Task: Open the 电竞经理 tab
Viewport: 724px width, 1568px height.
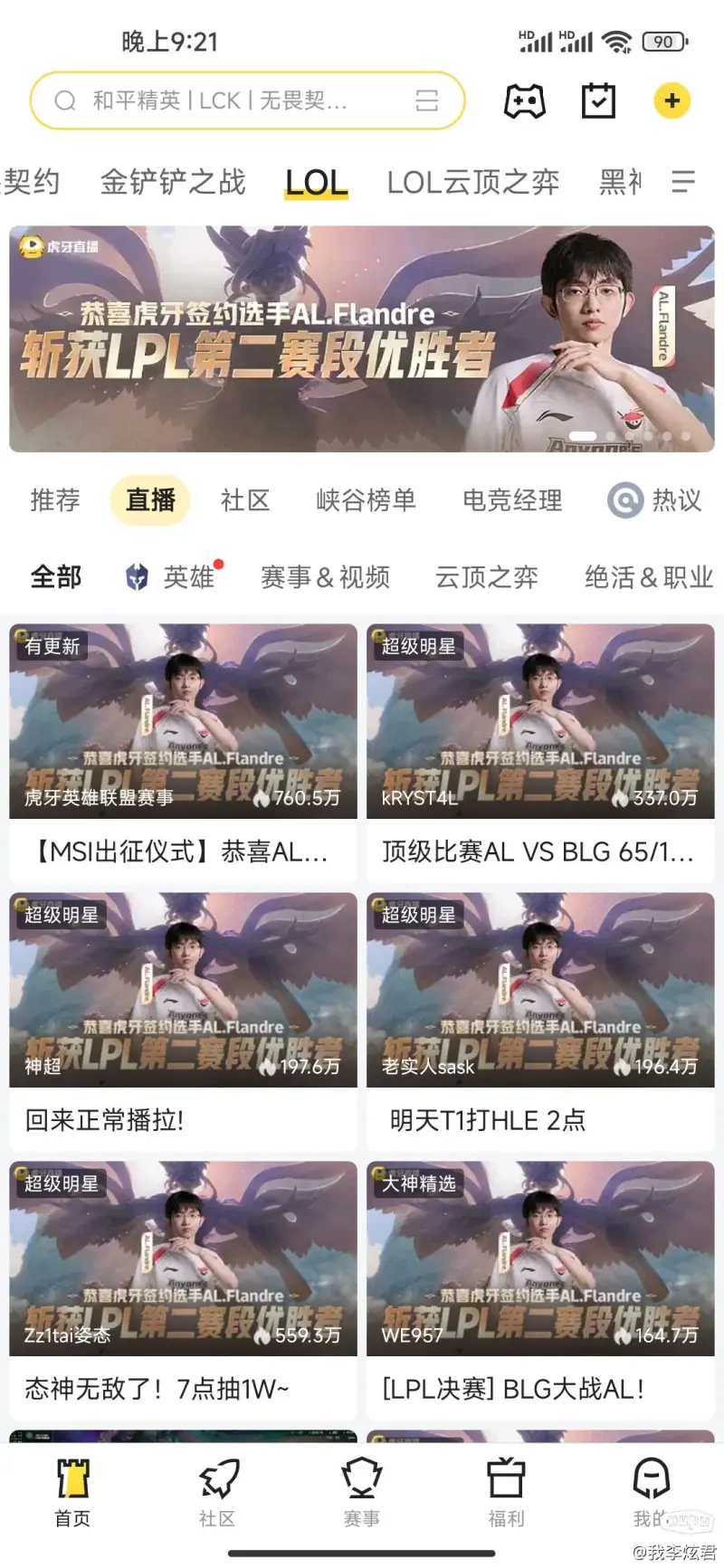Action: (x=512, y=500)
